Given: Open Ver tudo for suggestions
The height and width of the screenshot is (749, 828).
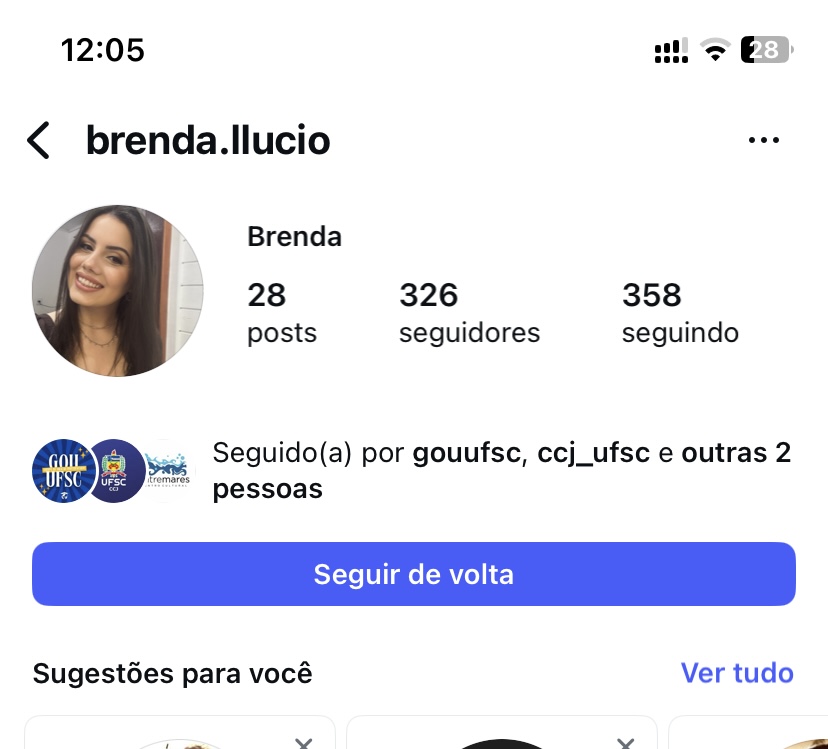Looking at the screenshot, I should [737, 673].
